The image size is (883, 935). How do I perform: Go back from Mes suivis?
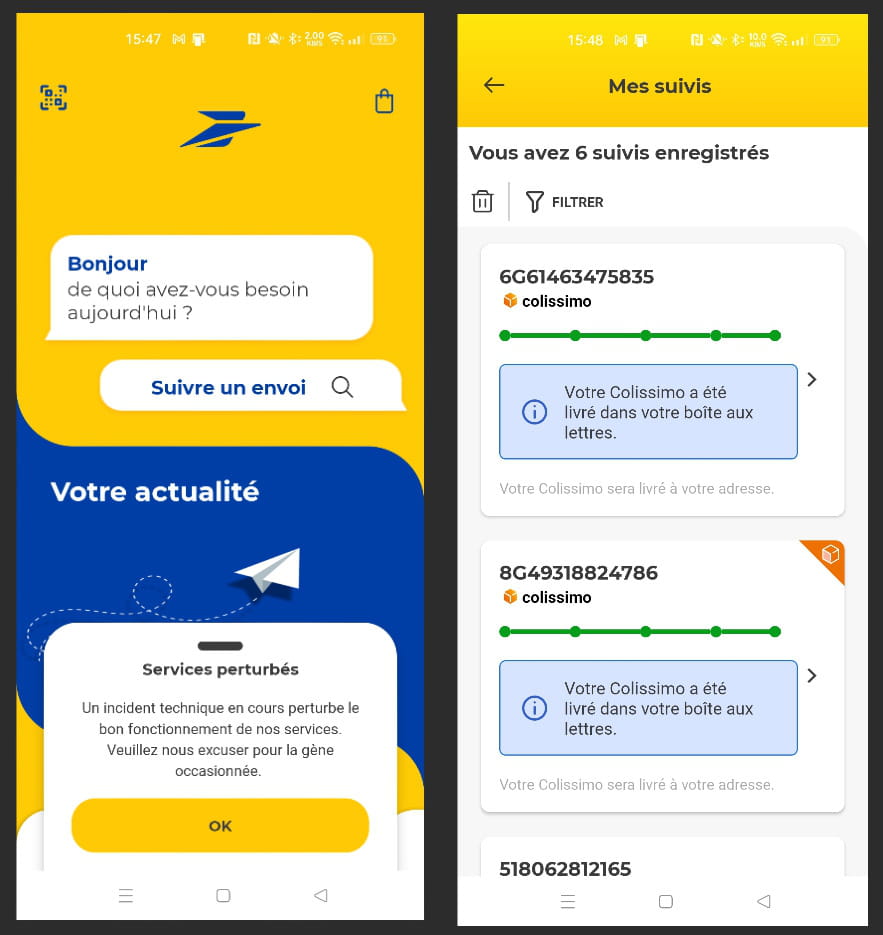494,85
